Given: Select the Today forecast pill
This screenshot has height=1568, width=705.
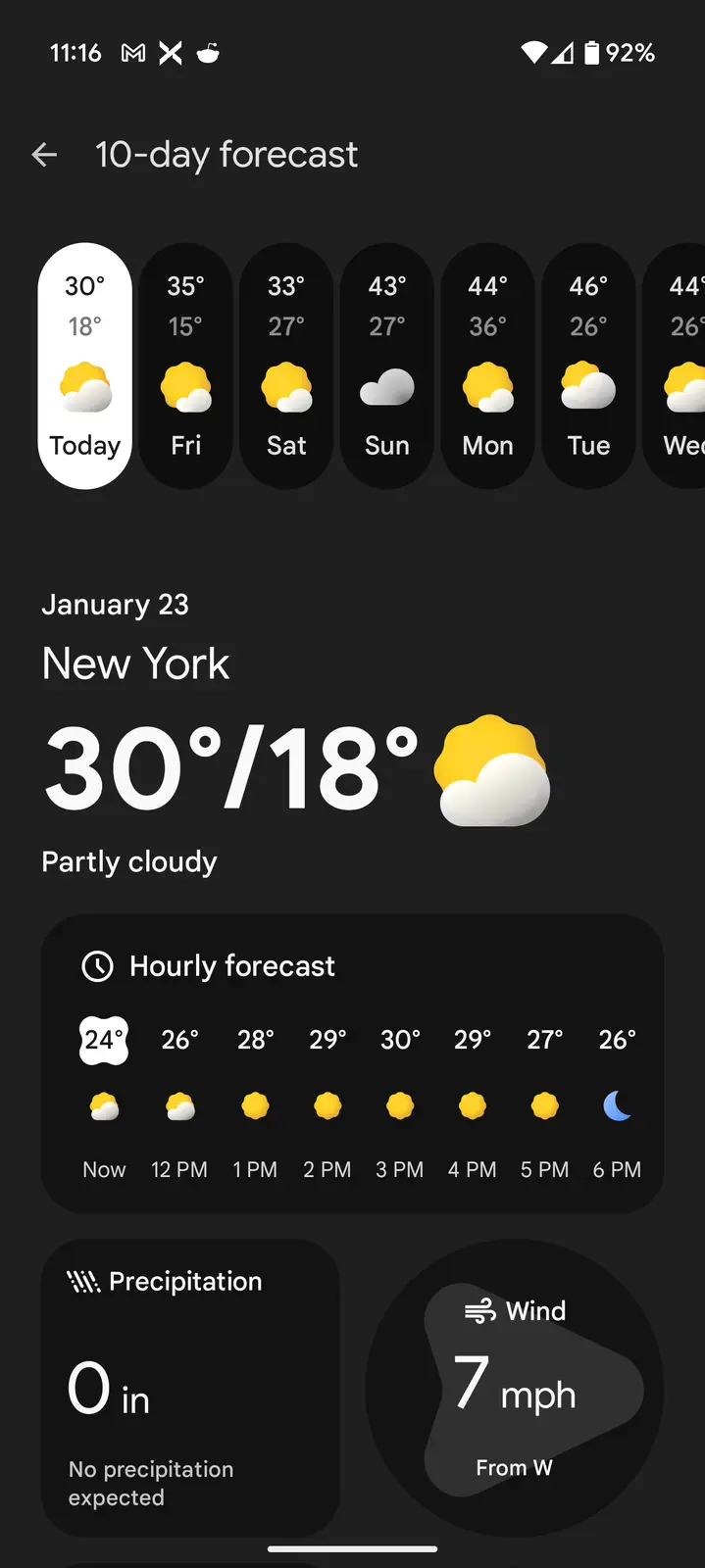Looking at the screenshot, I should (85, 366).
